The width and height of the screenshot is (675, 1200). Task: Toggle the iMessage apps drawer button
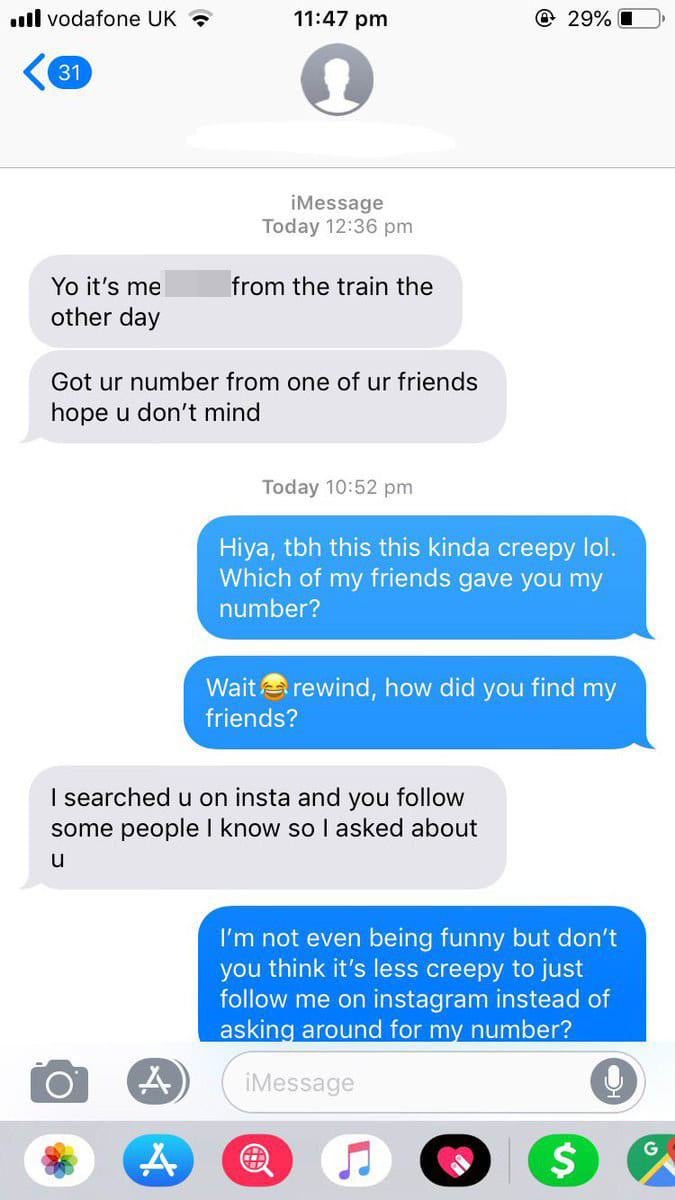[x=158, y=1082]
